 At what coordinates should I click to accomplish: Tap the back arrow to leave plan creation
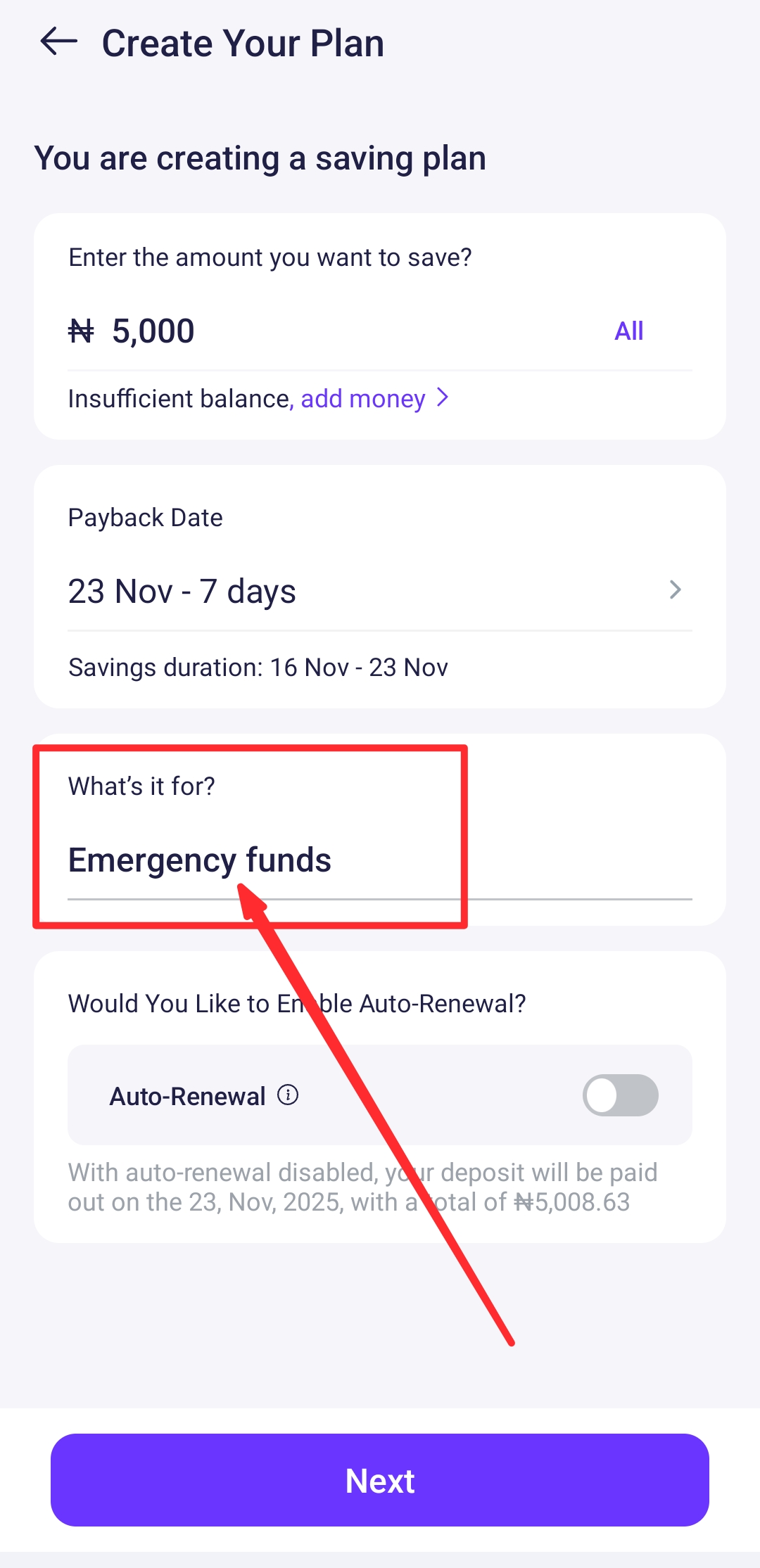58,41
